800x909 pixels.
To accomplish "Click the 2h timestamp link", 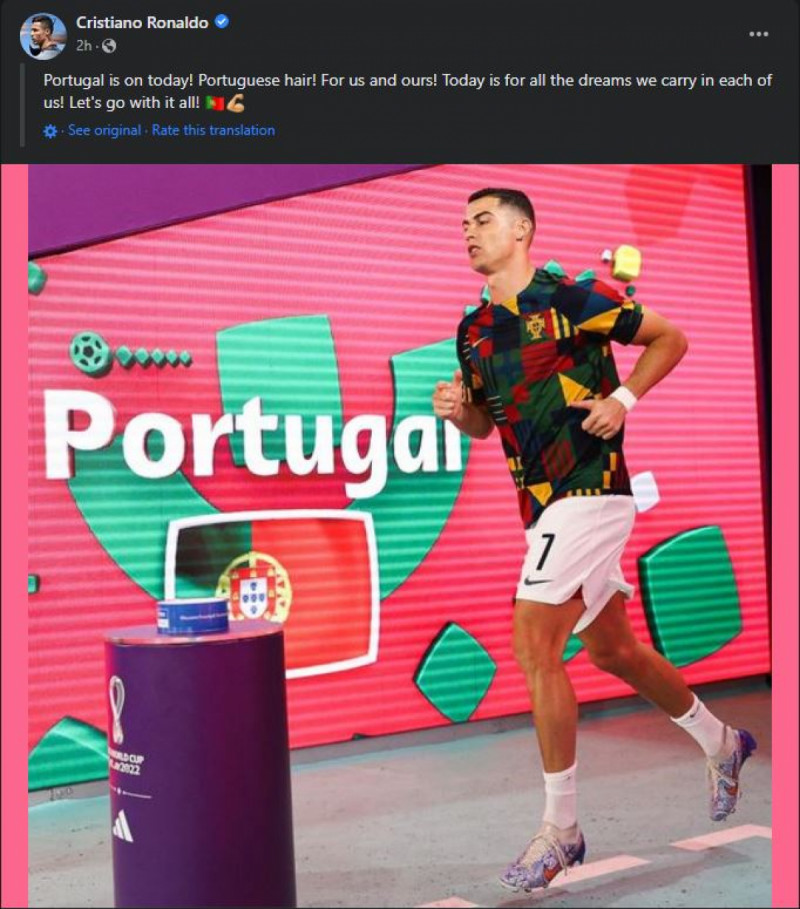I will [82, 43].
